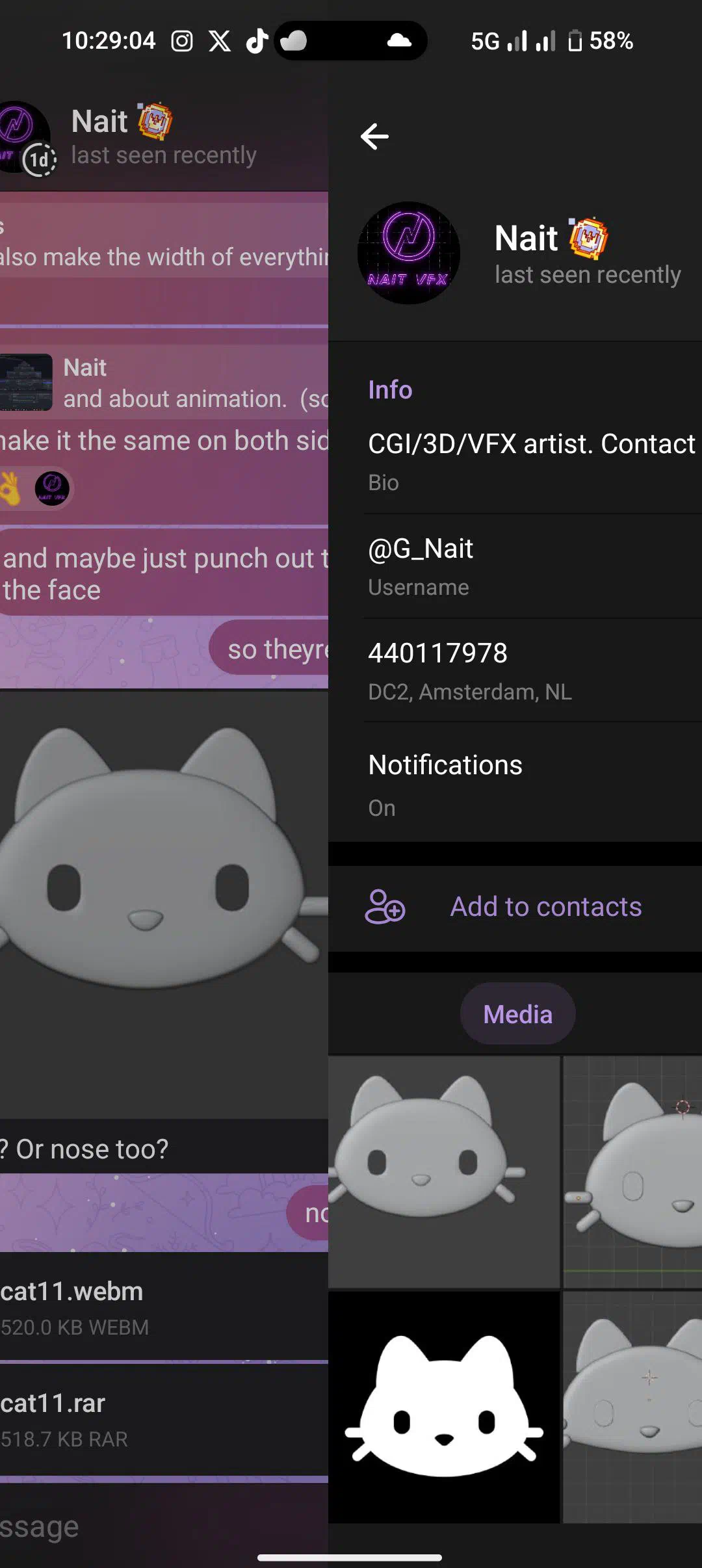Open Nait's profile picture
This screenshot has width=702, height=1568.
point(409,253)
